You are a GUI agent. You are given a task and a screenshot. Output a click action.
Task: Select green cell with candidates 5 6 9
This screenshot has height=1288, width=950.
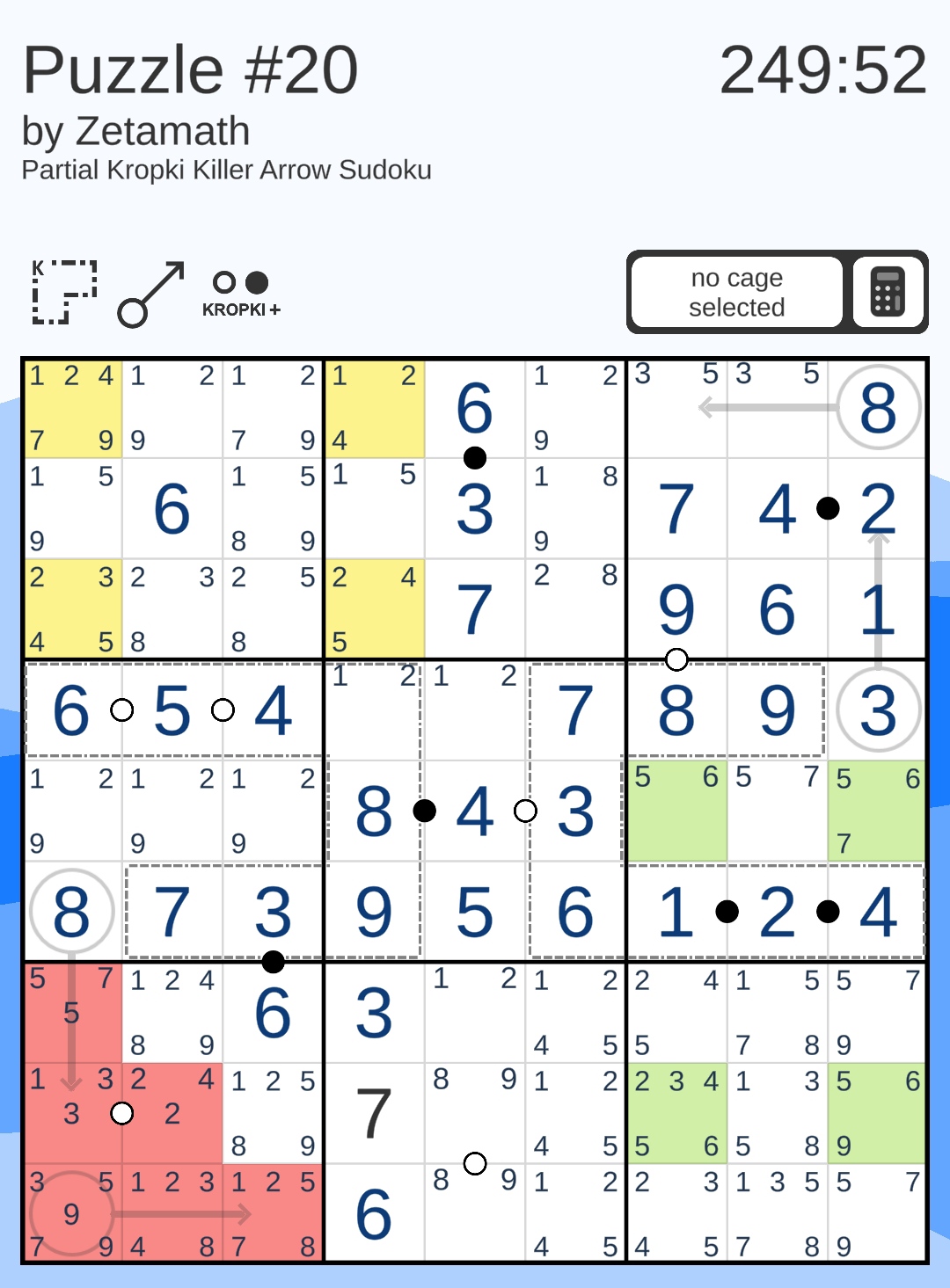tap(878, 1113)
